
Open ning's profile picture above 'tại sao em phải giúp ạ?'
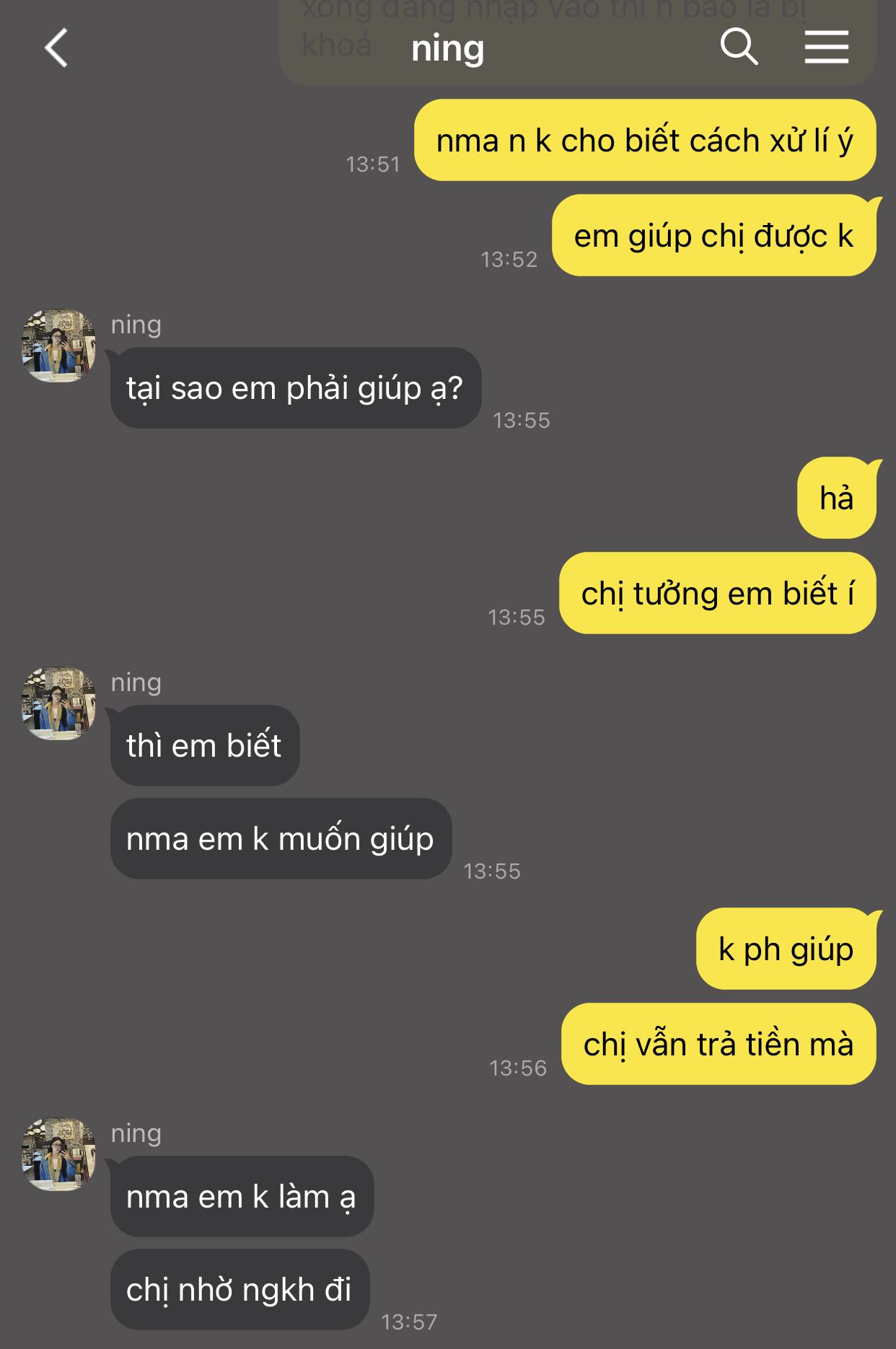pos(58,346)
